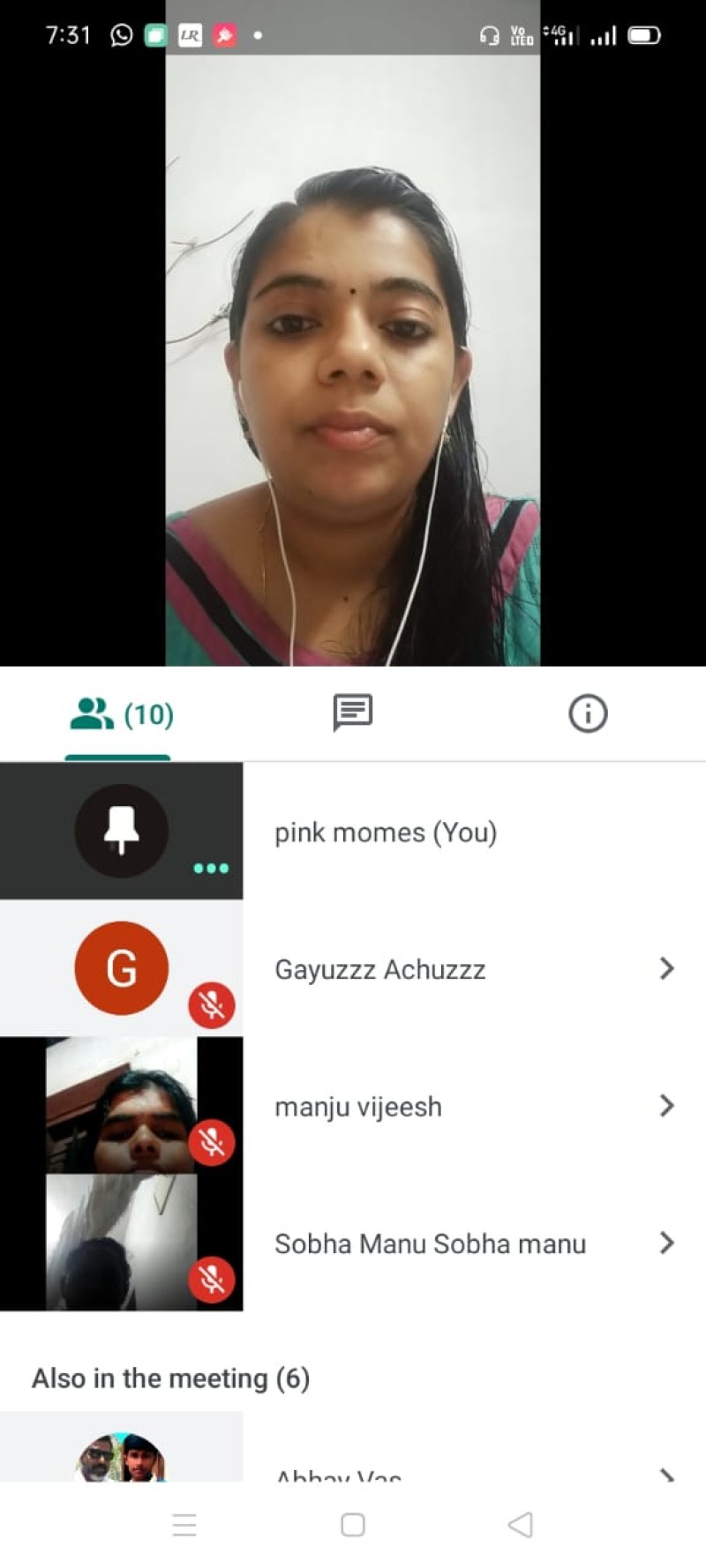
Task: Open Gayuzzz Achuzzz participant options
Action: point(667,969)
